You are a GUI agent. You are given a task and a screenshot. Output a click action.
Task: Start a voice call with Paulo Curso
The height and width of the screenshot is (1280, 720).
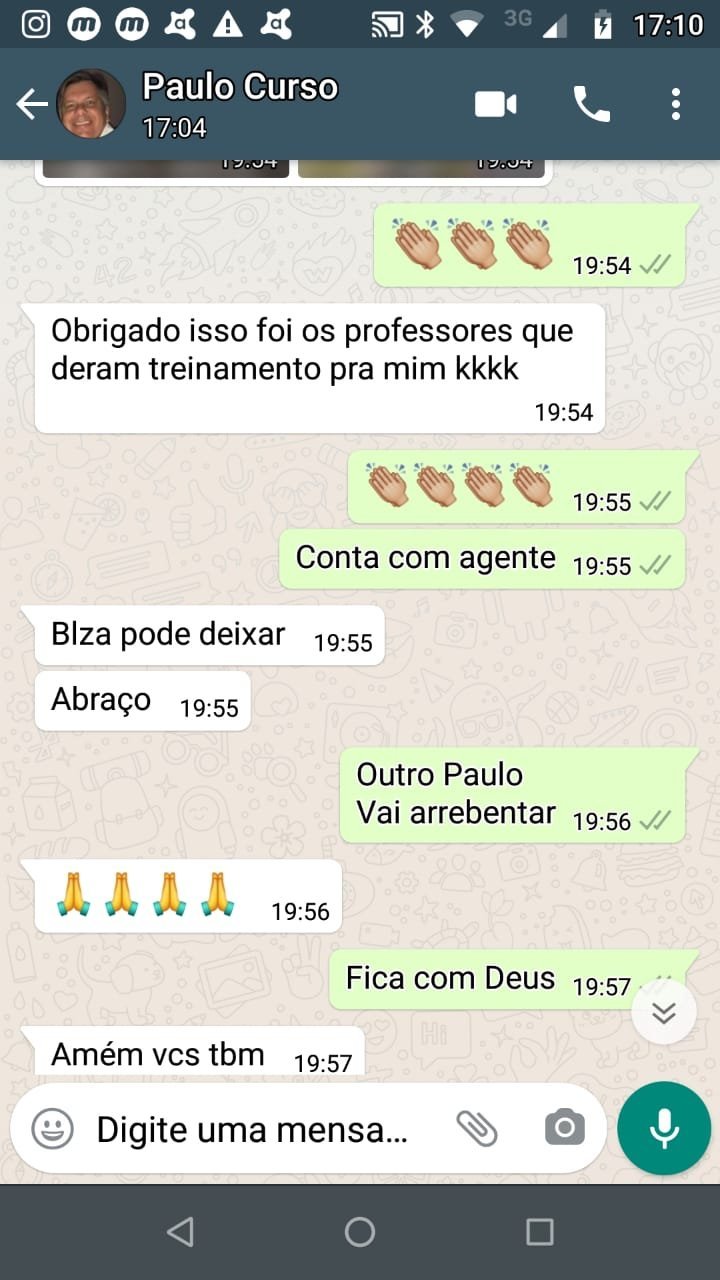[591, 104]
